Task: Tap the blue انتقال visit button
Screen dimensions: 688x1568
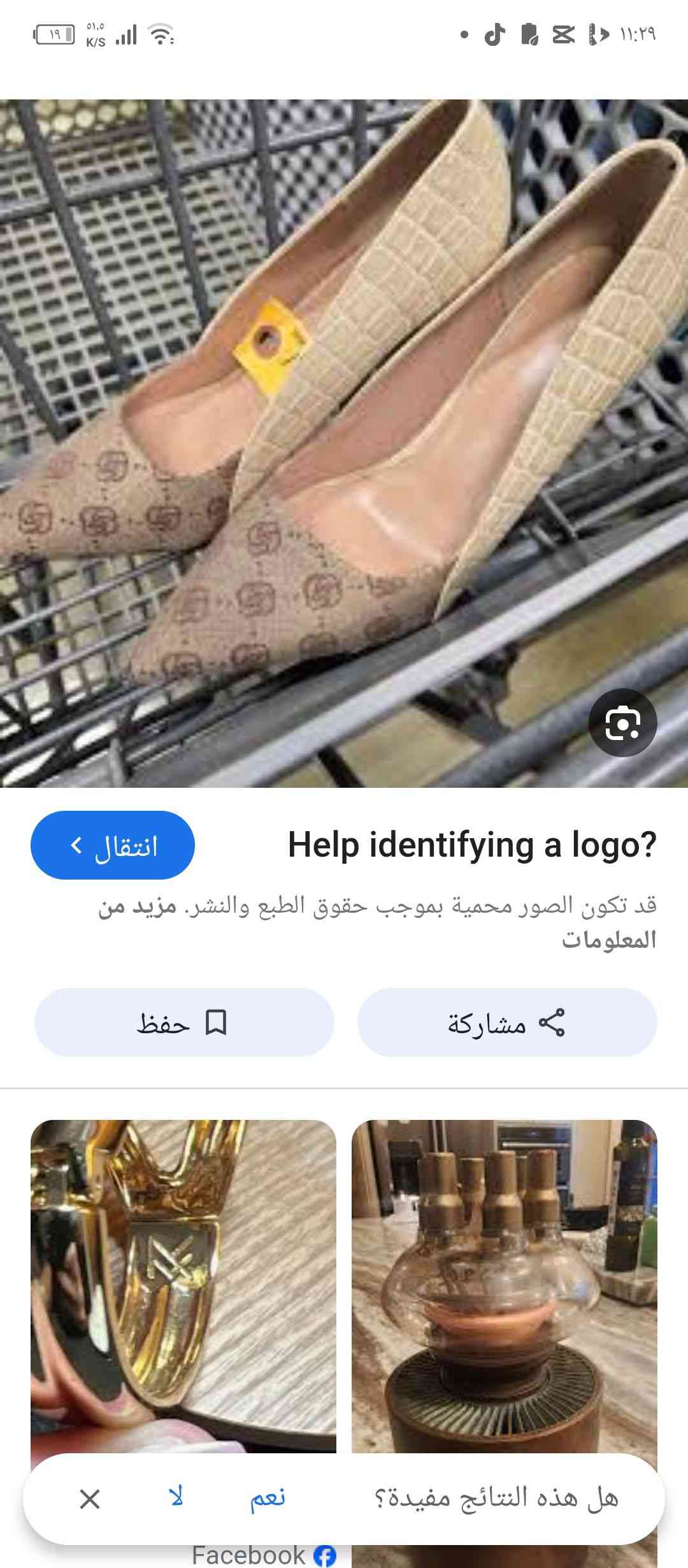Action: click(x=113, y=845)
